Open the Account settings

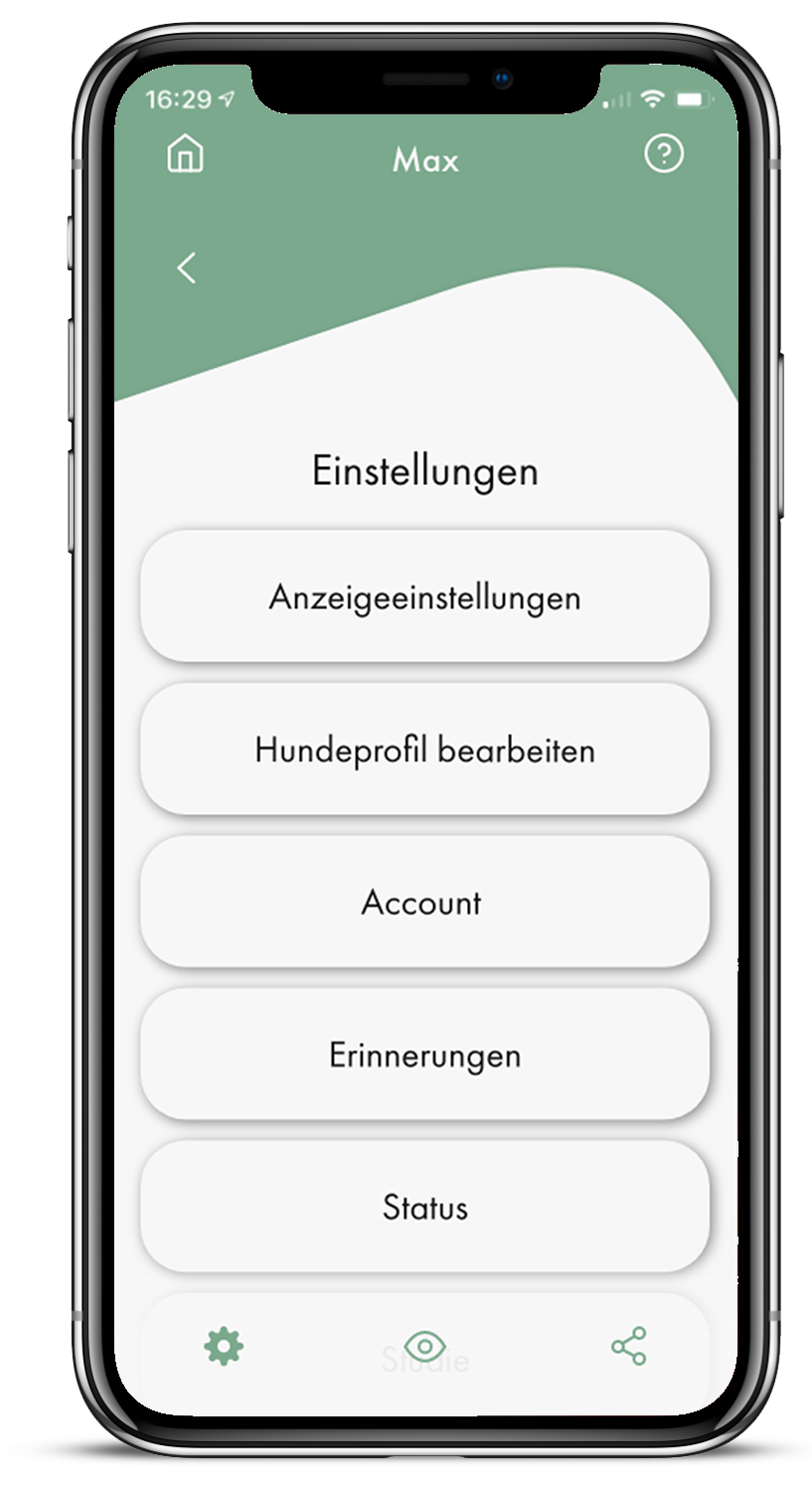[424, 903]
